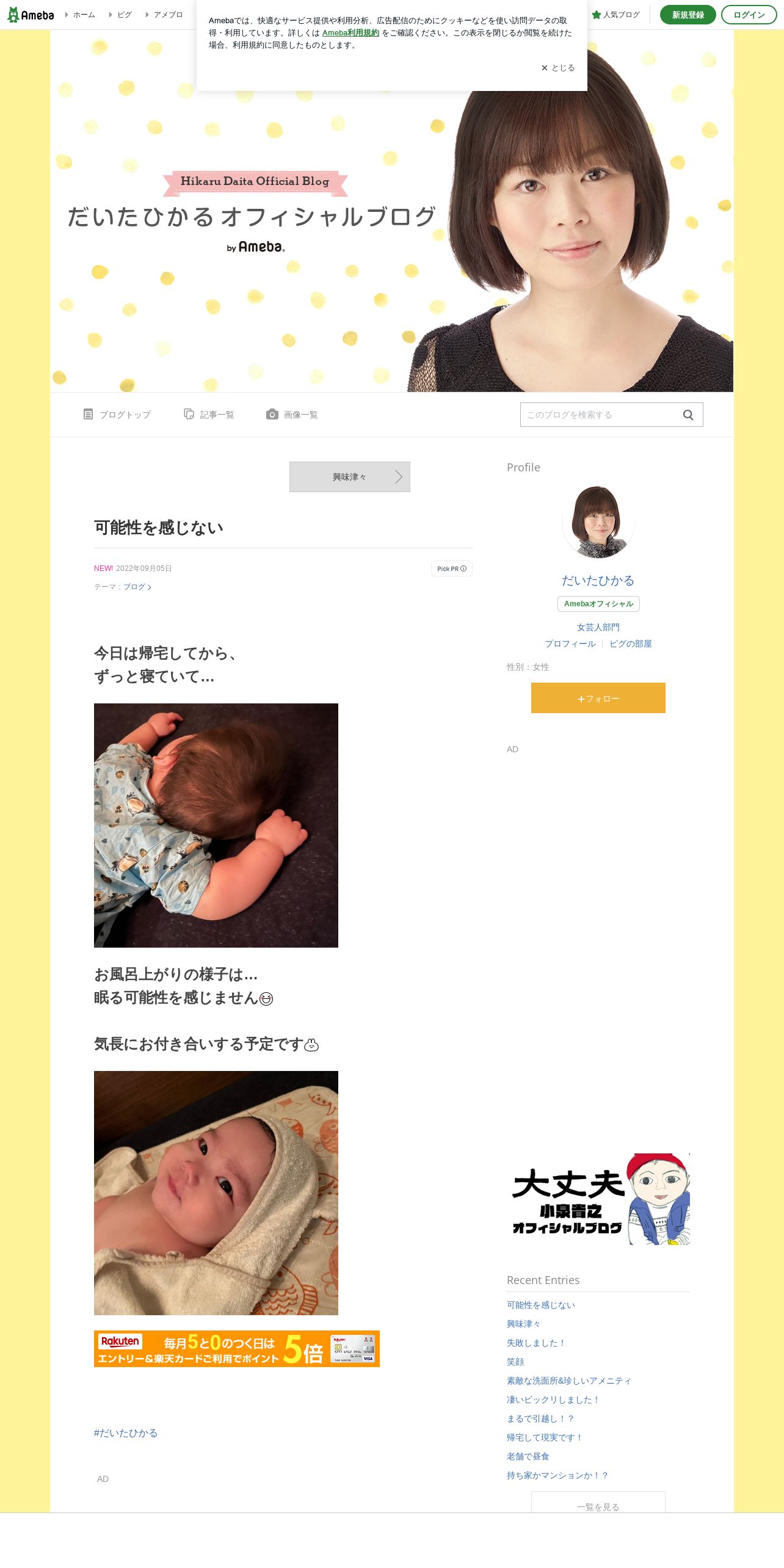Tap the Pick PR info badge
This screenshot has width=784, height=1568.
tap(451, 568)
